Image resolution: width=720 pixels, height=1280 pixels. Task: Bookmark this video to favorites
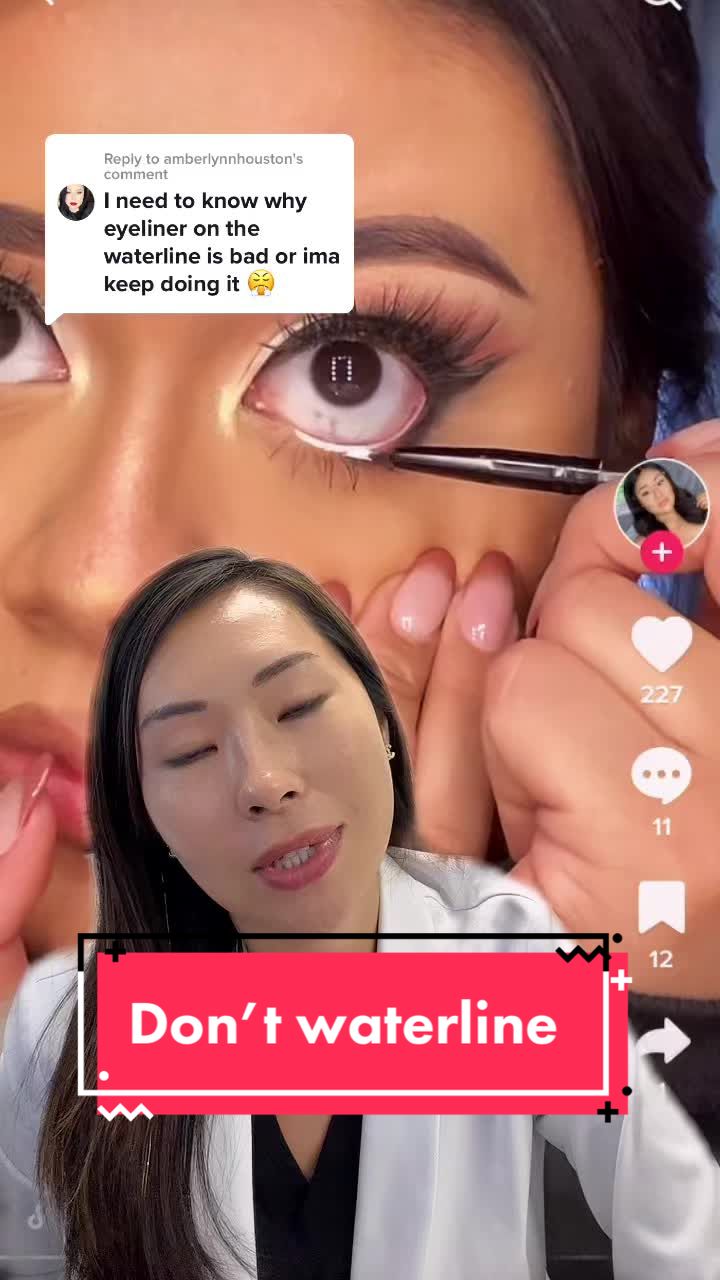661,908
